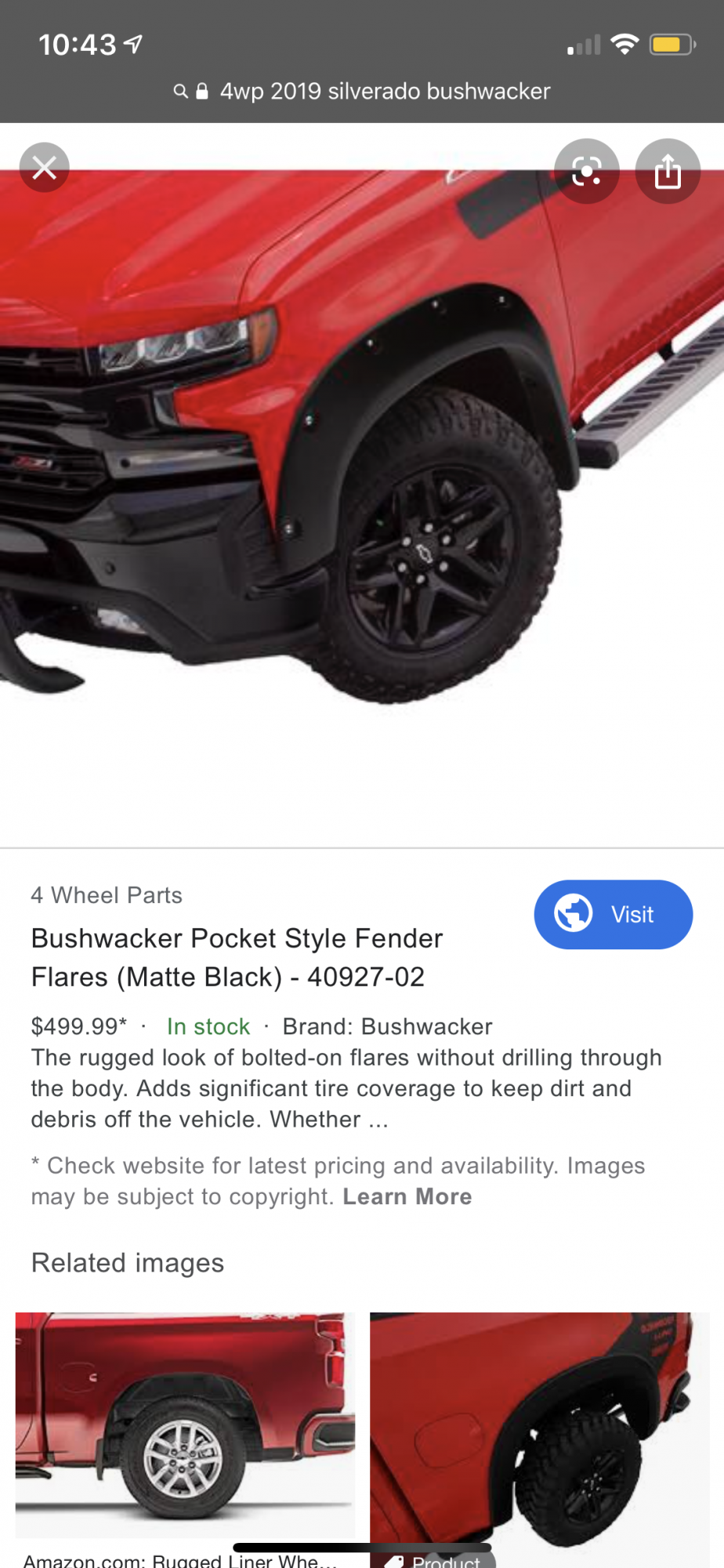Tap the address bar search text

pos(385,91)
